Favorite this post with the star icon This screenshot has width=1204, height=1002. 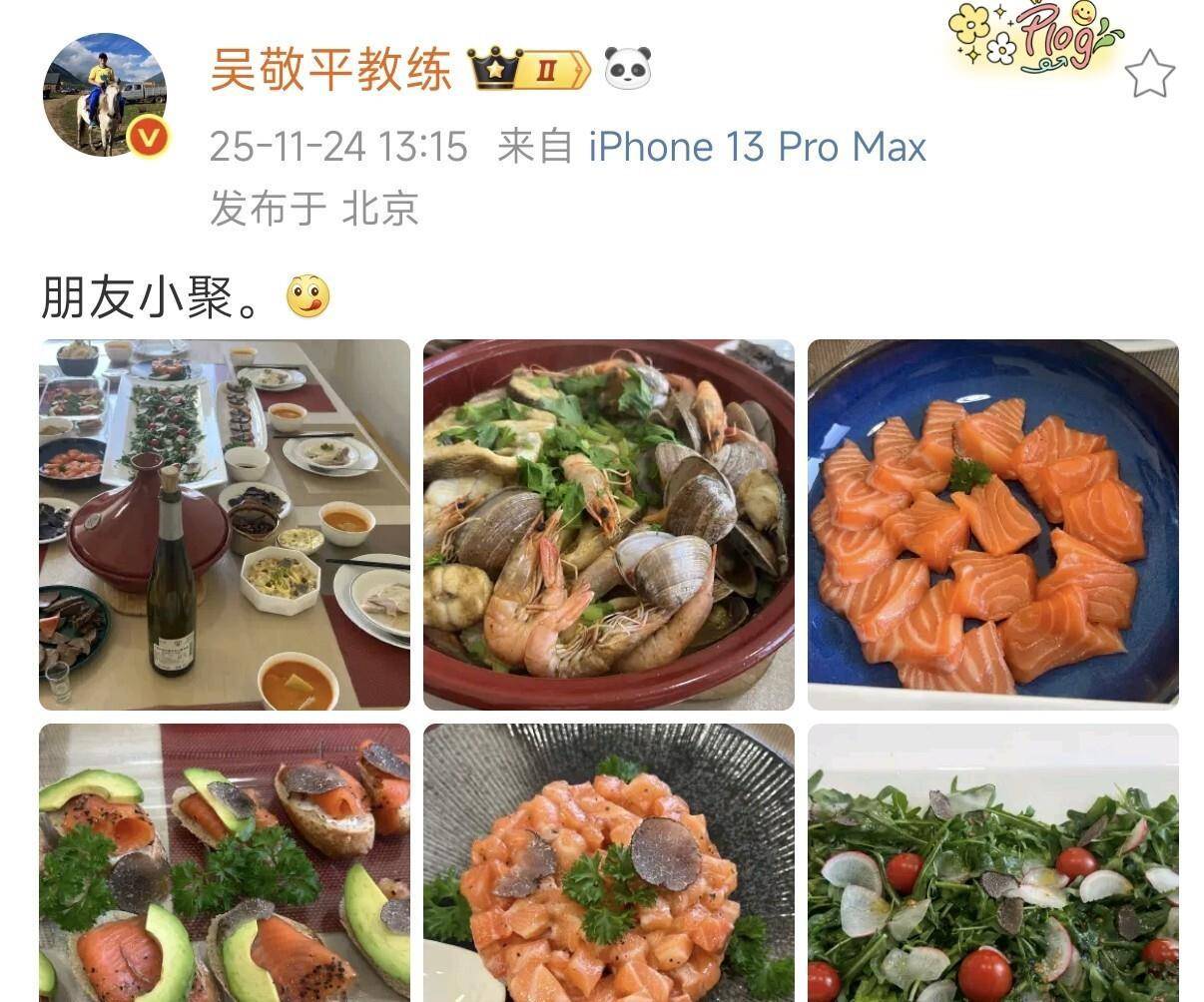(1149, 75)
